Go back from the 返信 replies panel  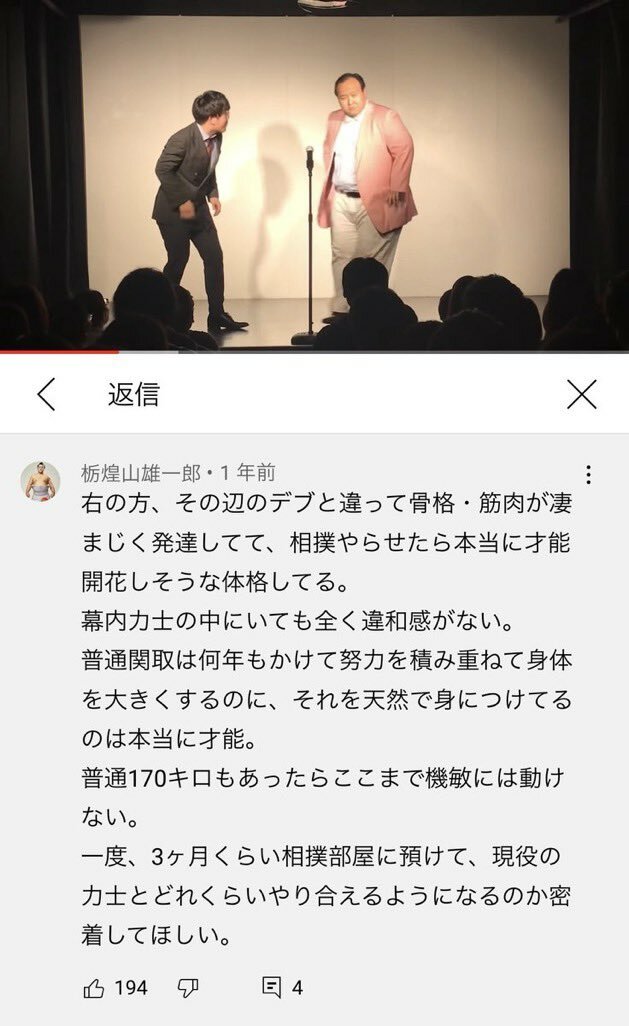coord(46,394)
